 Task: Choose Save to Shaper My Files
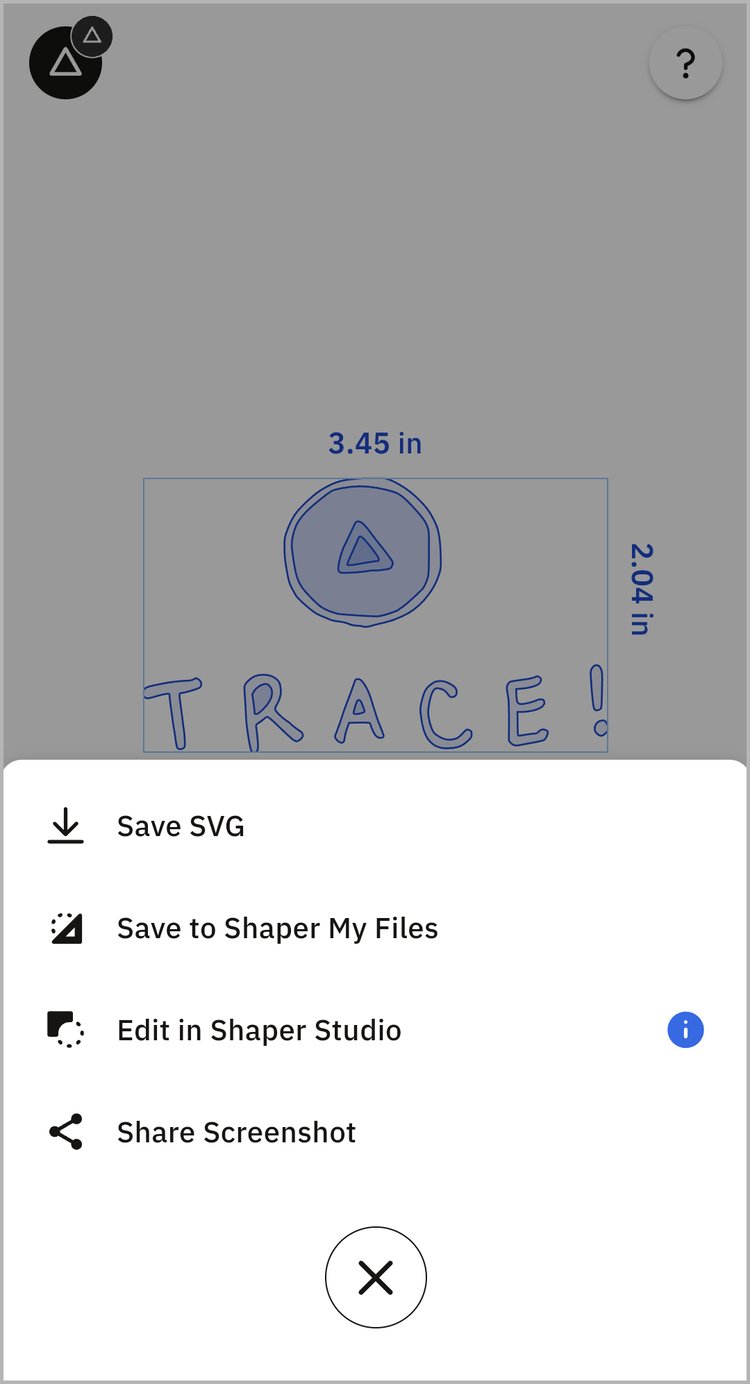[277, 929]
